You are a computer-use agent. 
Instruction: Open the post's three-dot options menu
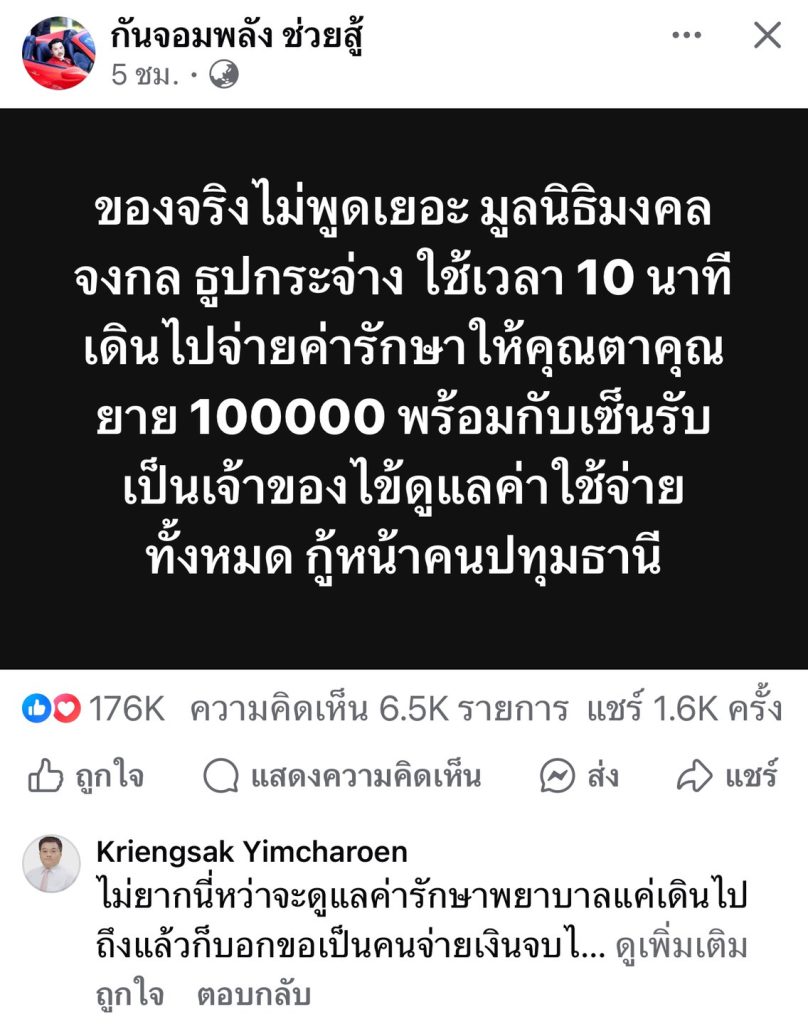(686, 37)
